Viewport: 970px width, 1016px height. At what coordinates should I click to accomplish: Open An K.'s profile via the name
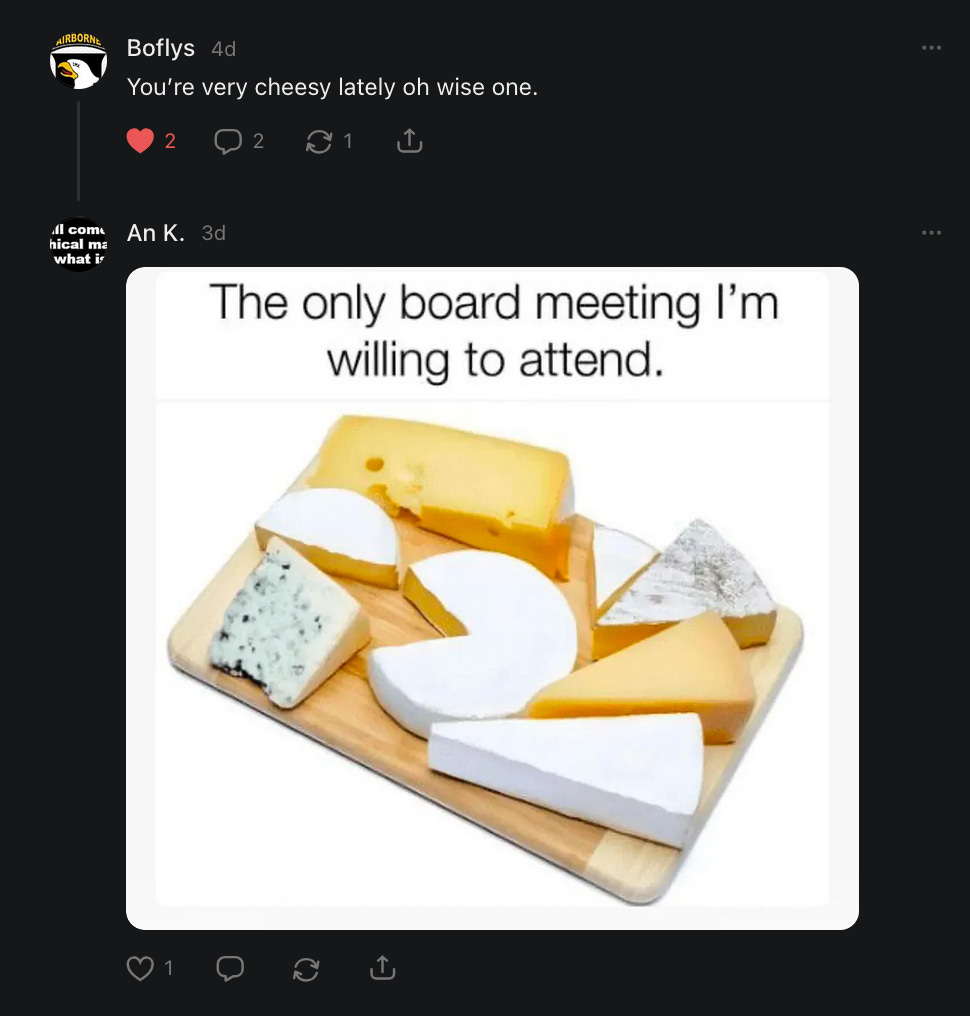pyautogui.click(x=156, y=233)
